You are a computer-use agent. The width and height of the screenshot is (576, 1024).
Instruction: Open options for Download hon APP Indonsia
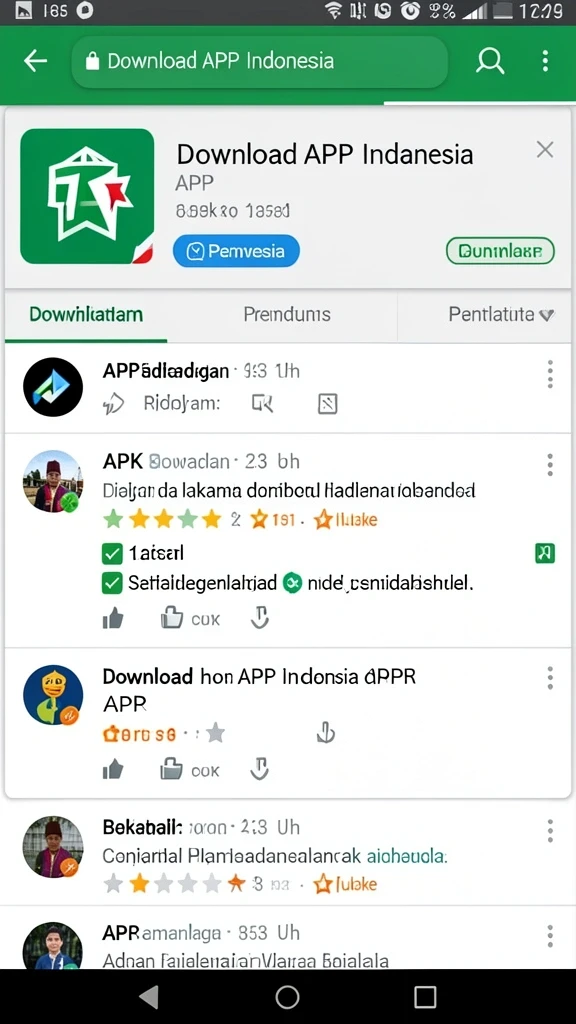click(x=550, y=678)
